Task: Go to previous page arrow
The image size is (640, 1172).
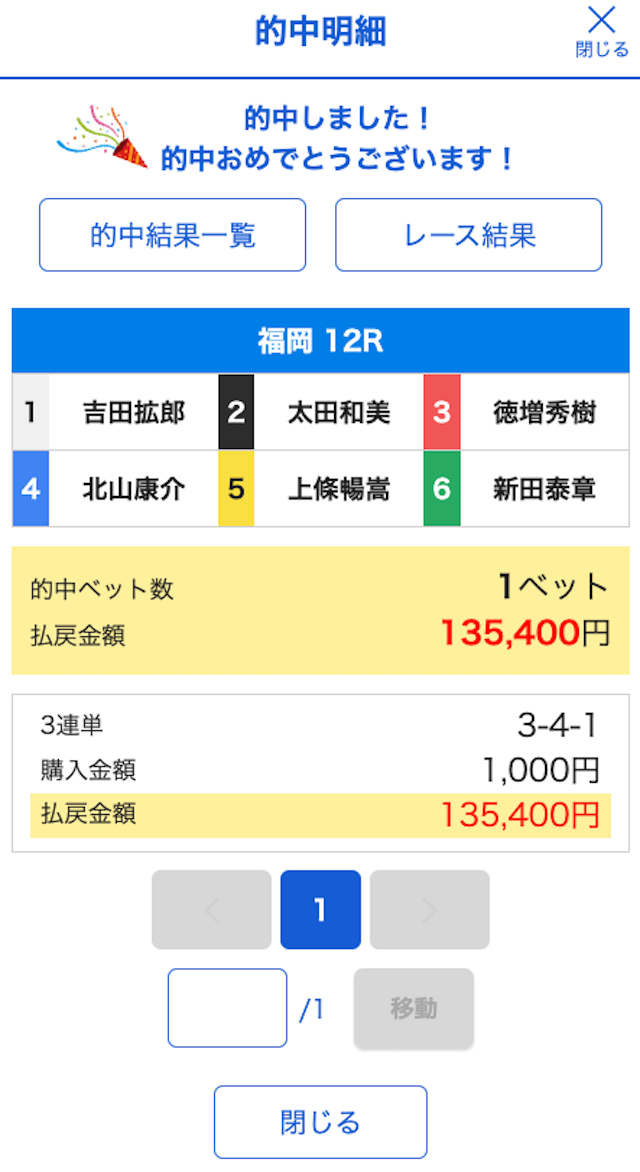Action: click(212, 910)
